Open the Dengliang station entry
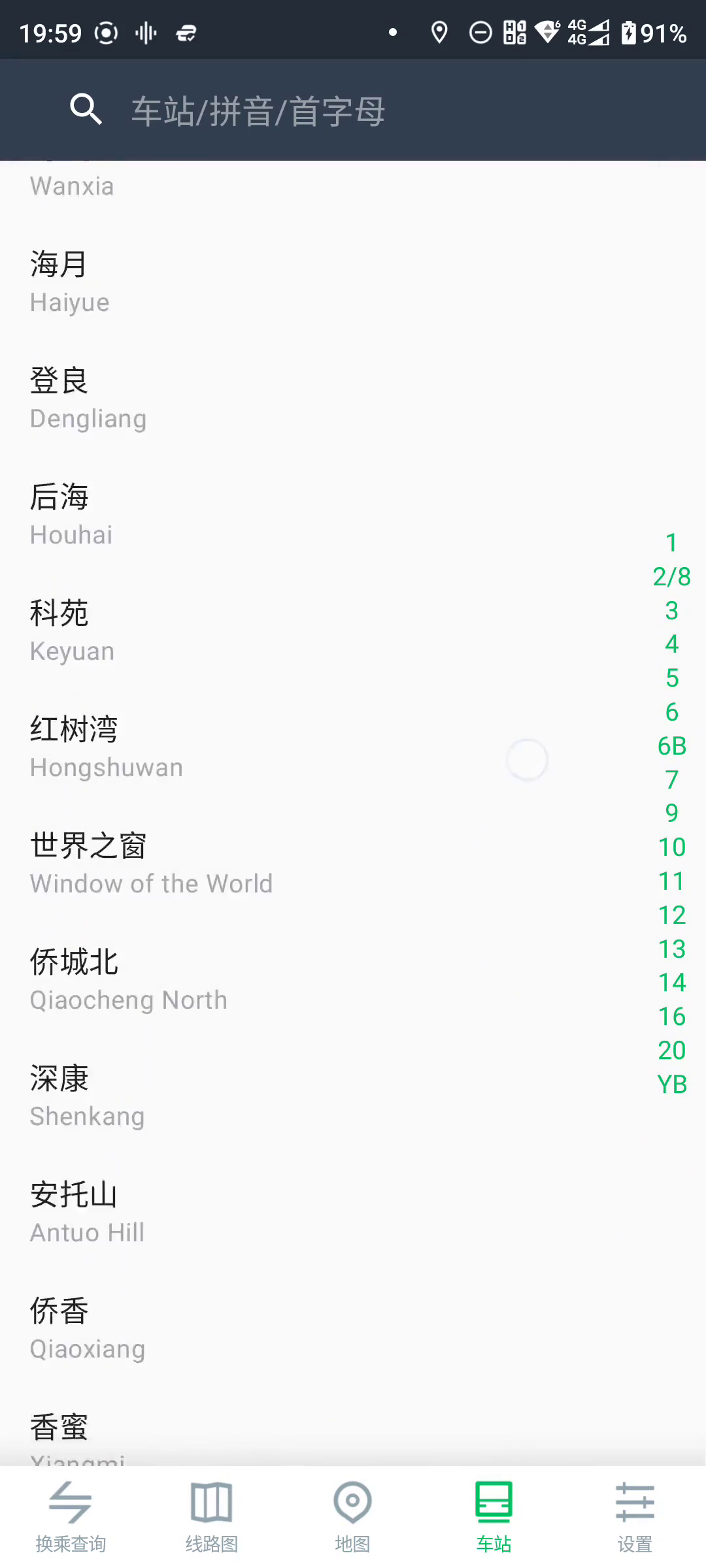 point(261,399)
